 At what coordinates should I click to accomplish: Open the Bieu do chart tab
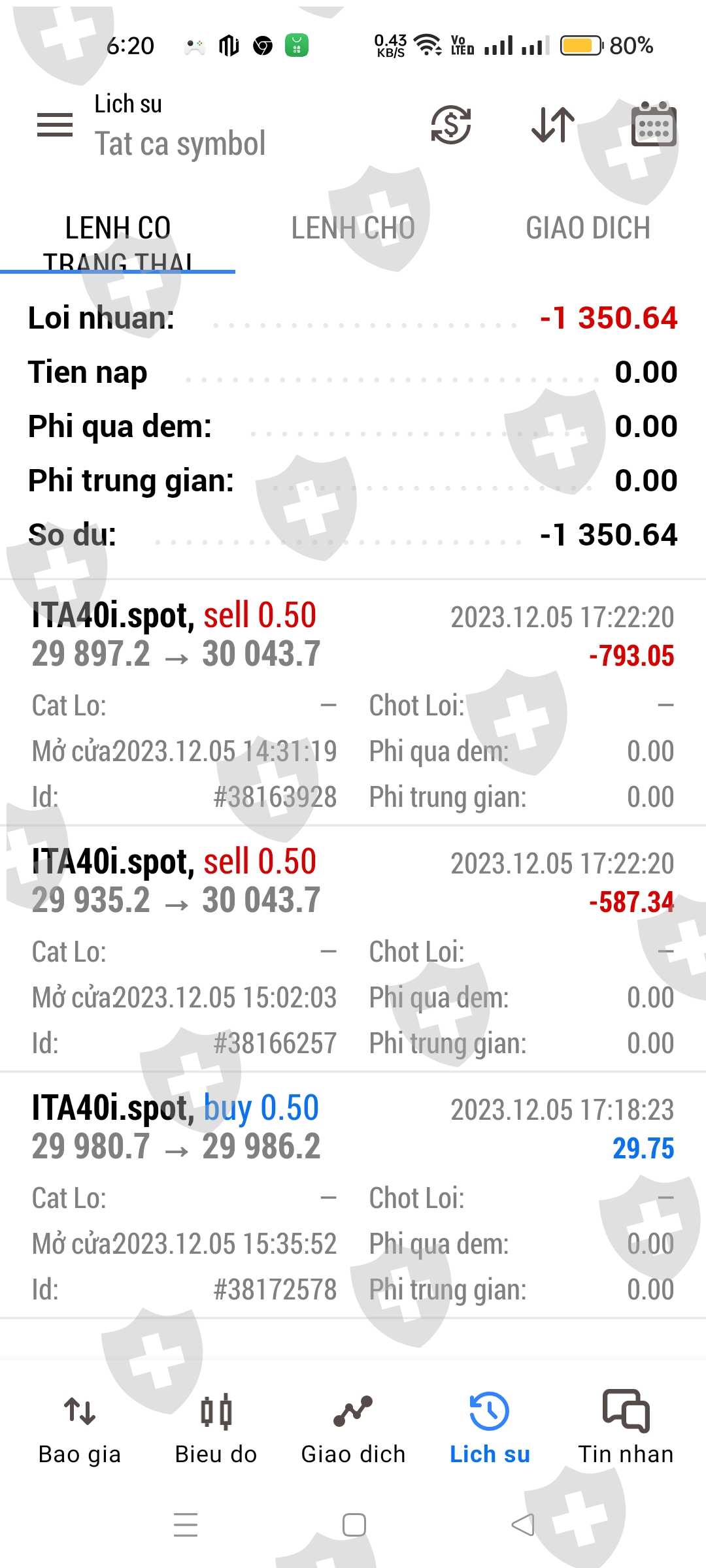(216, 1428)
